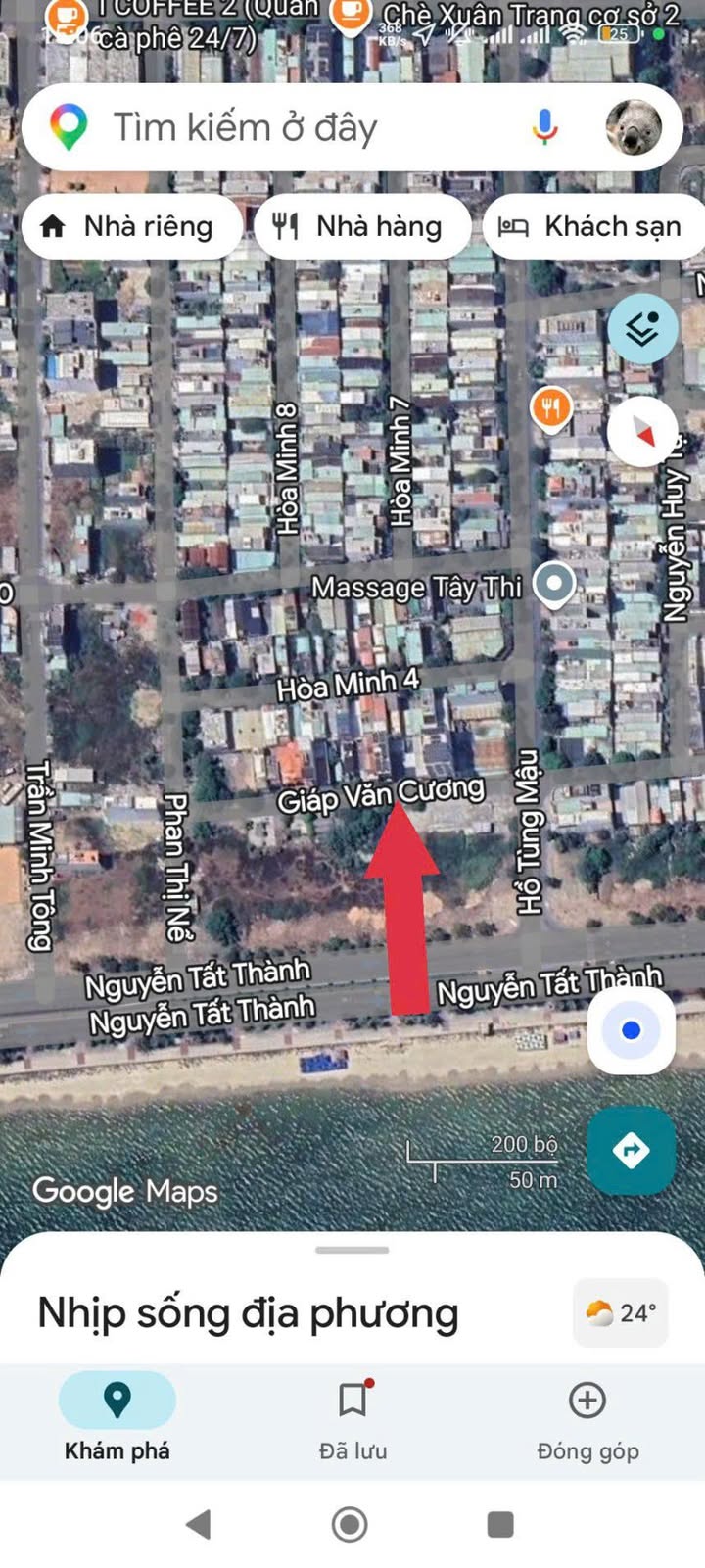The image size is (705, 1568).
Task: Open the 24° weather chip
Action: tap(621, 1312)
